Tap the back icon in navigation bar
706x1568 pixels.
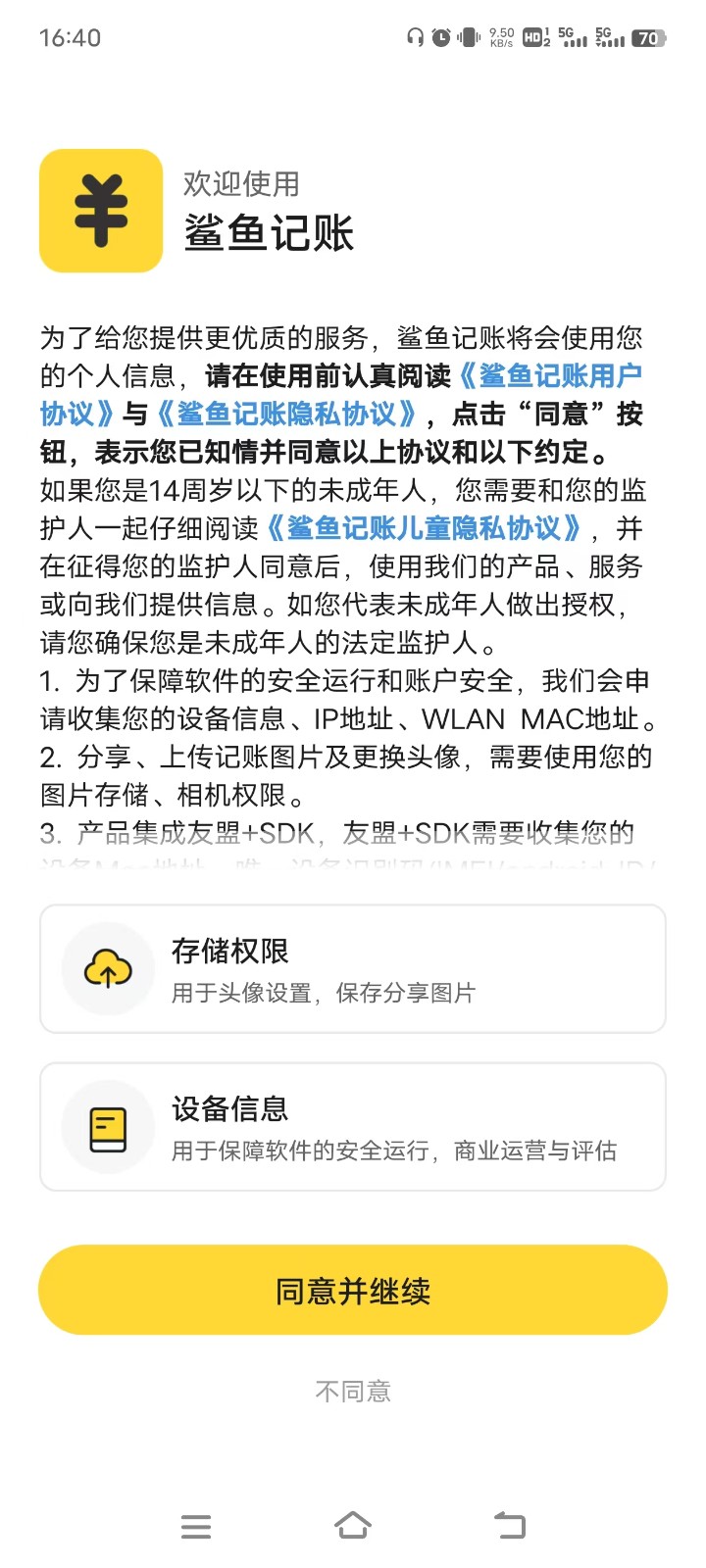click(509, 1525)
